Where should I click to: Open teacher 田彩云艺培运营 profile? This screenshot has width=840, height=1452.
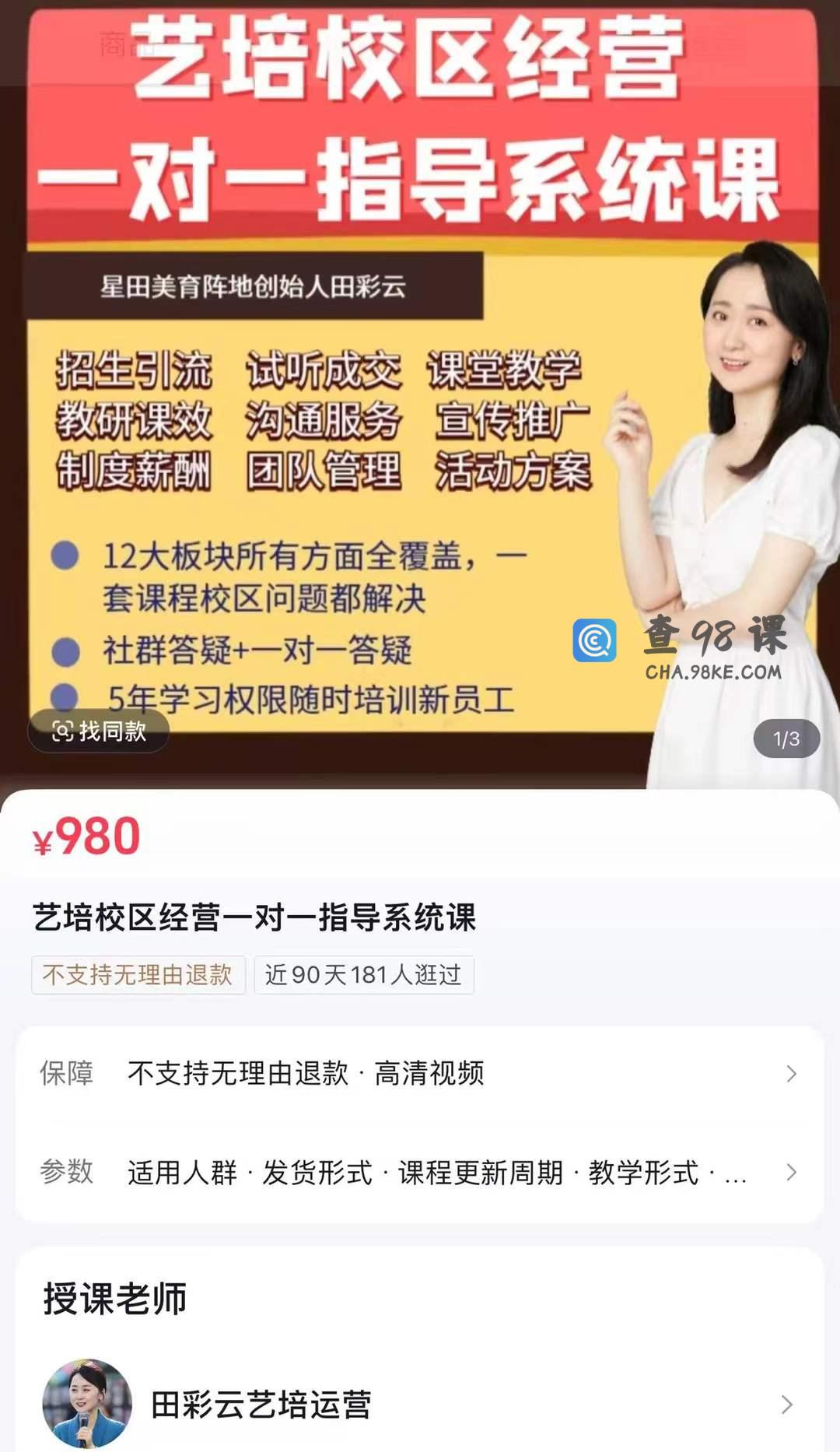pos(420,1405)
